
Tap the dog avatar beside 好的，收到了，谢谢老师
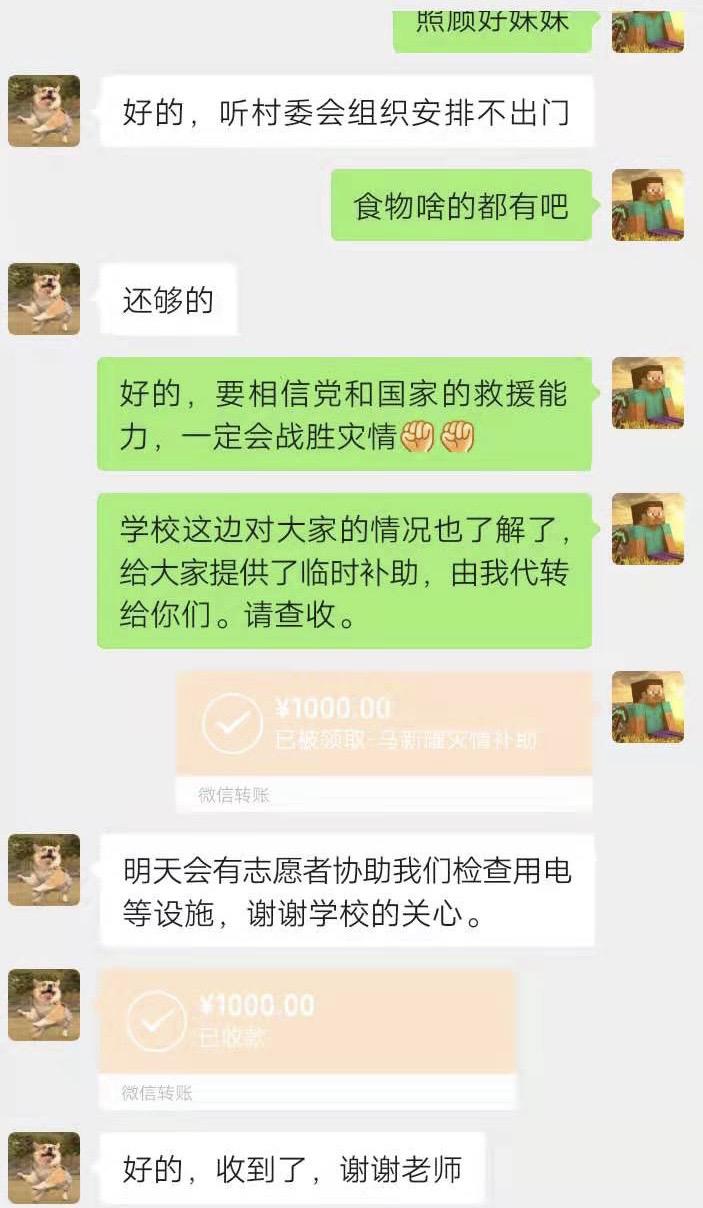[44, 1167]
